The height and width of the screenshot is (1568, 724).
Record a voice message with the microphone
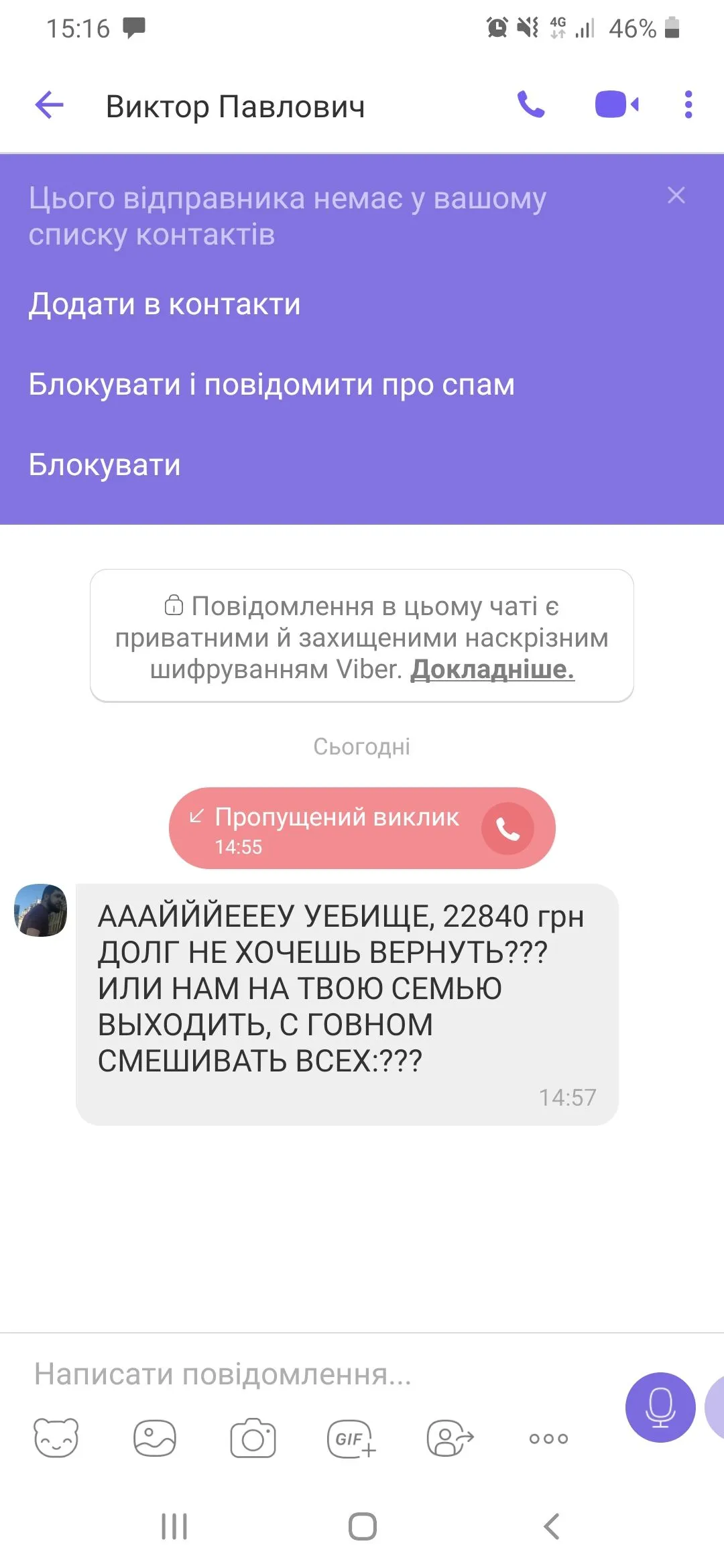click(660, 1407)
